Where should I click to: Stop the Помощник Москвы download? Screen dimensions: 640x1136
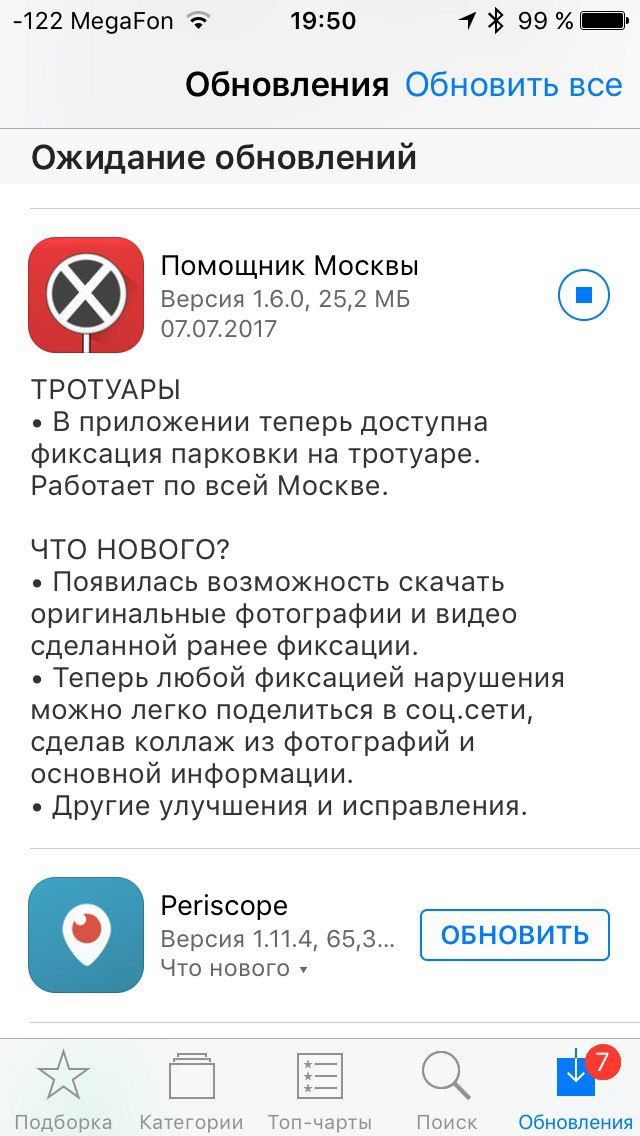pos(585,295)
